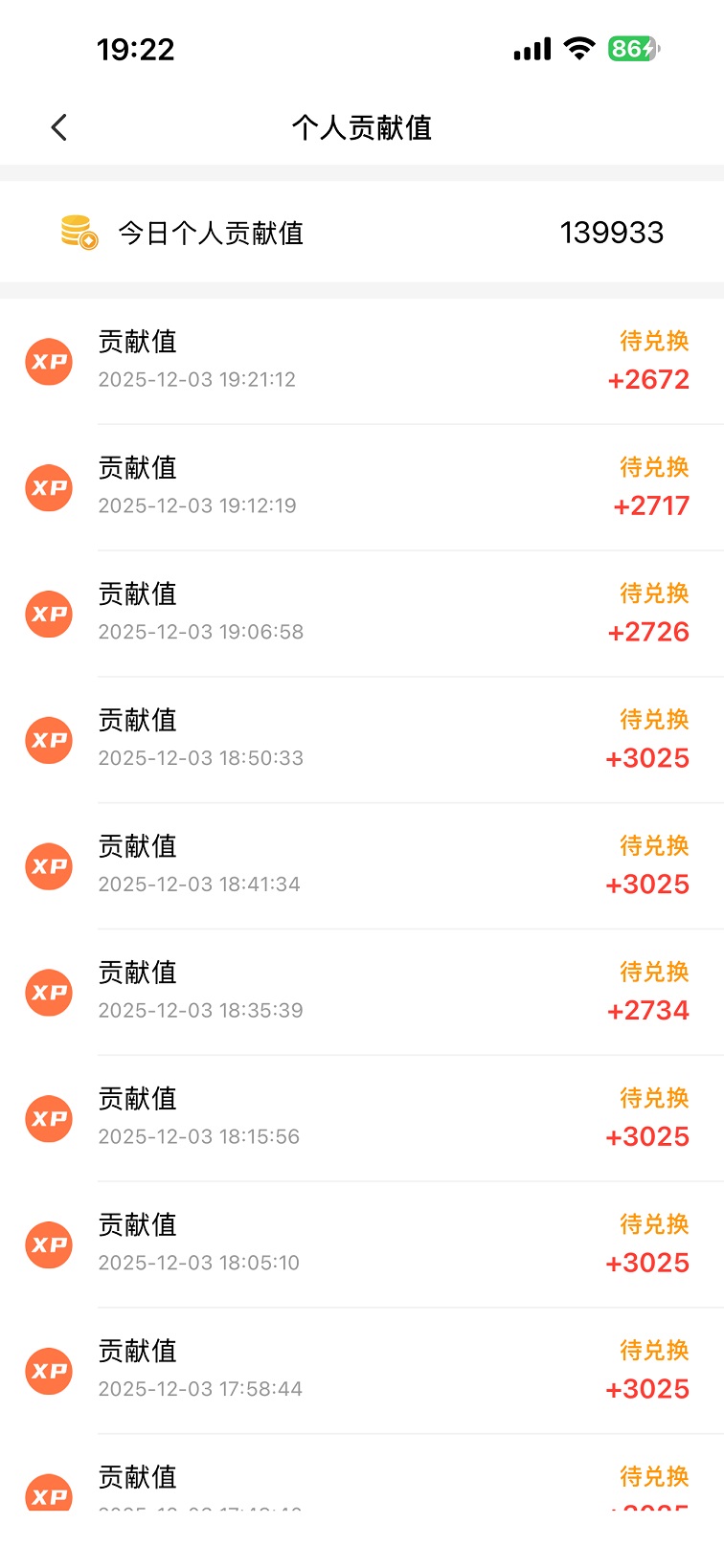Screen dimensions: 724x1568
Task: Tap the XP icon beside the 18:50:33 entry
Action: click(x=48, y=739)
